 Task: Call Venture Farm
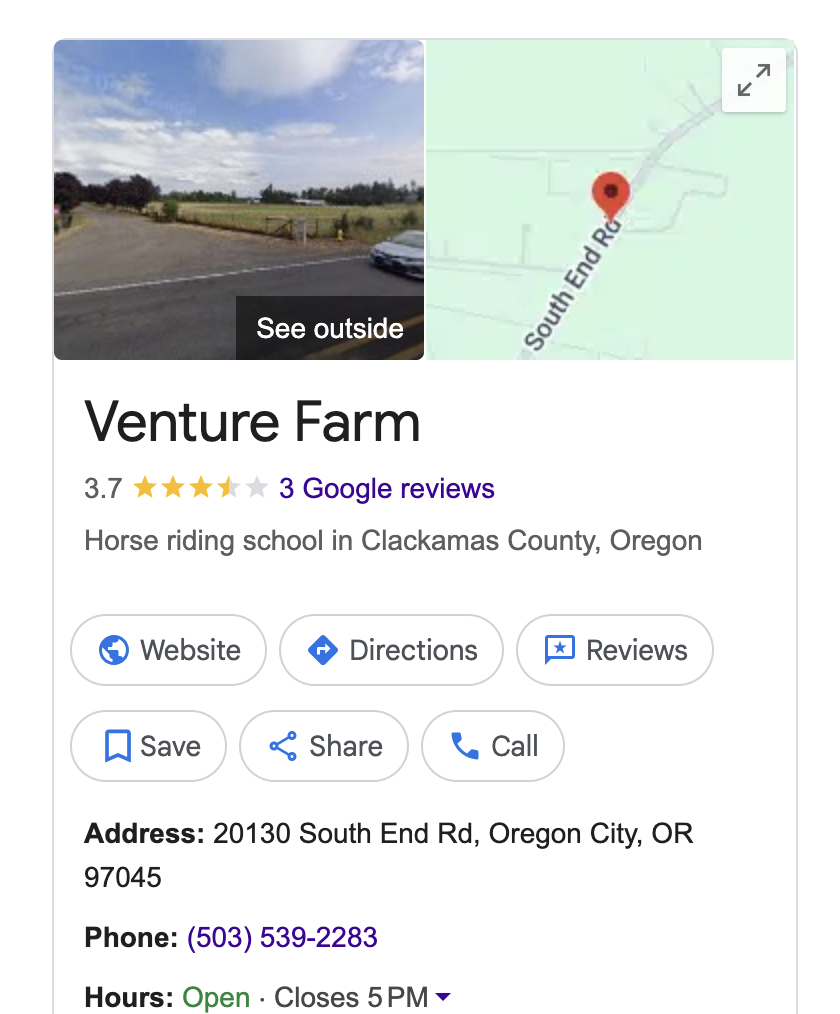493,746
